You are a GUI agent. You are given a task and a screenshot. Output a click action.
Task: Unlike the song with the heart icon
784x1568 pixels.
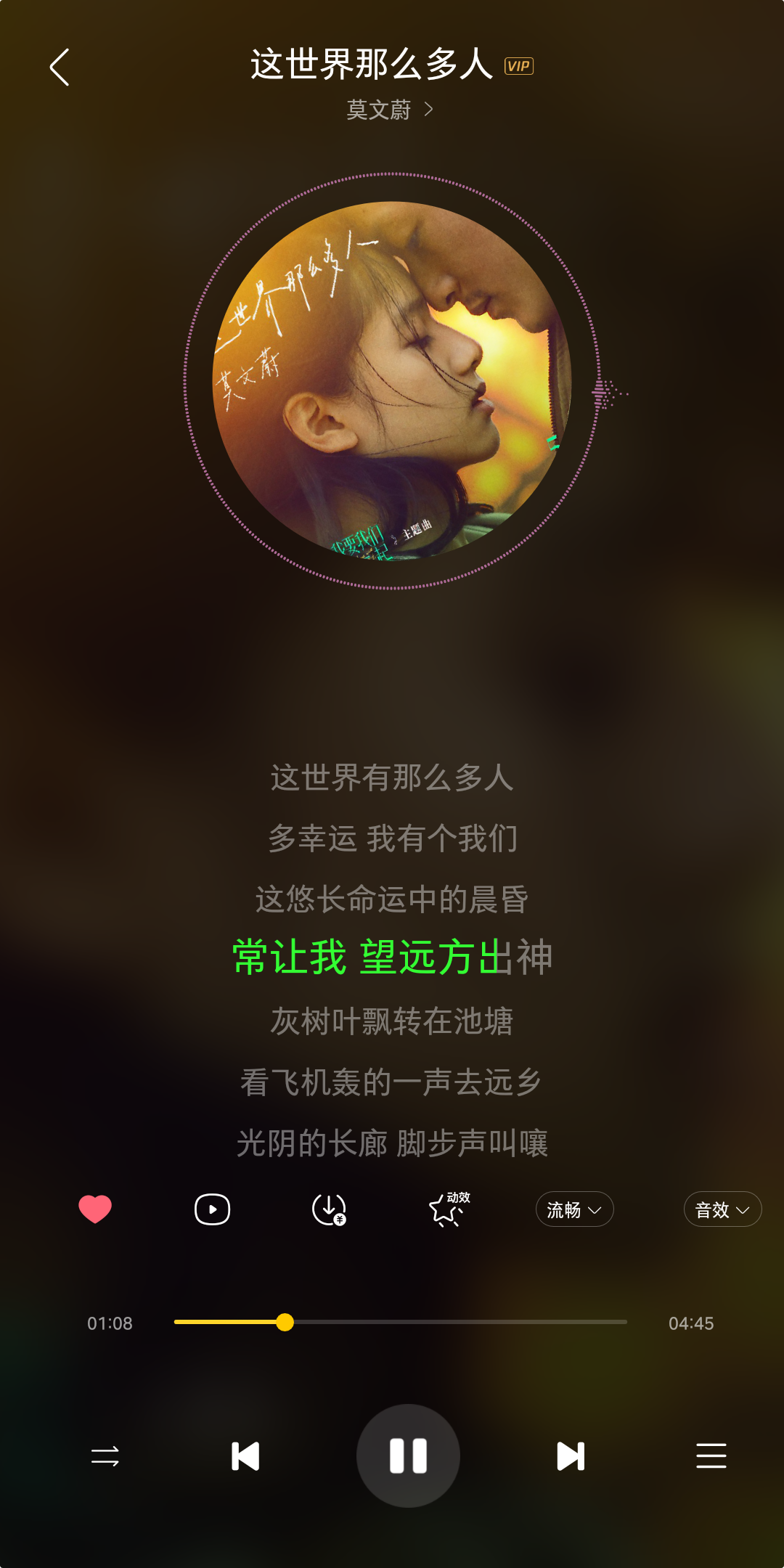pyautogui.click(x=95, y=1209)
